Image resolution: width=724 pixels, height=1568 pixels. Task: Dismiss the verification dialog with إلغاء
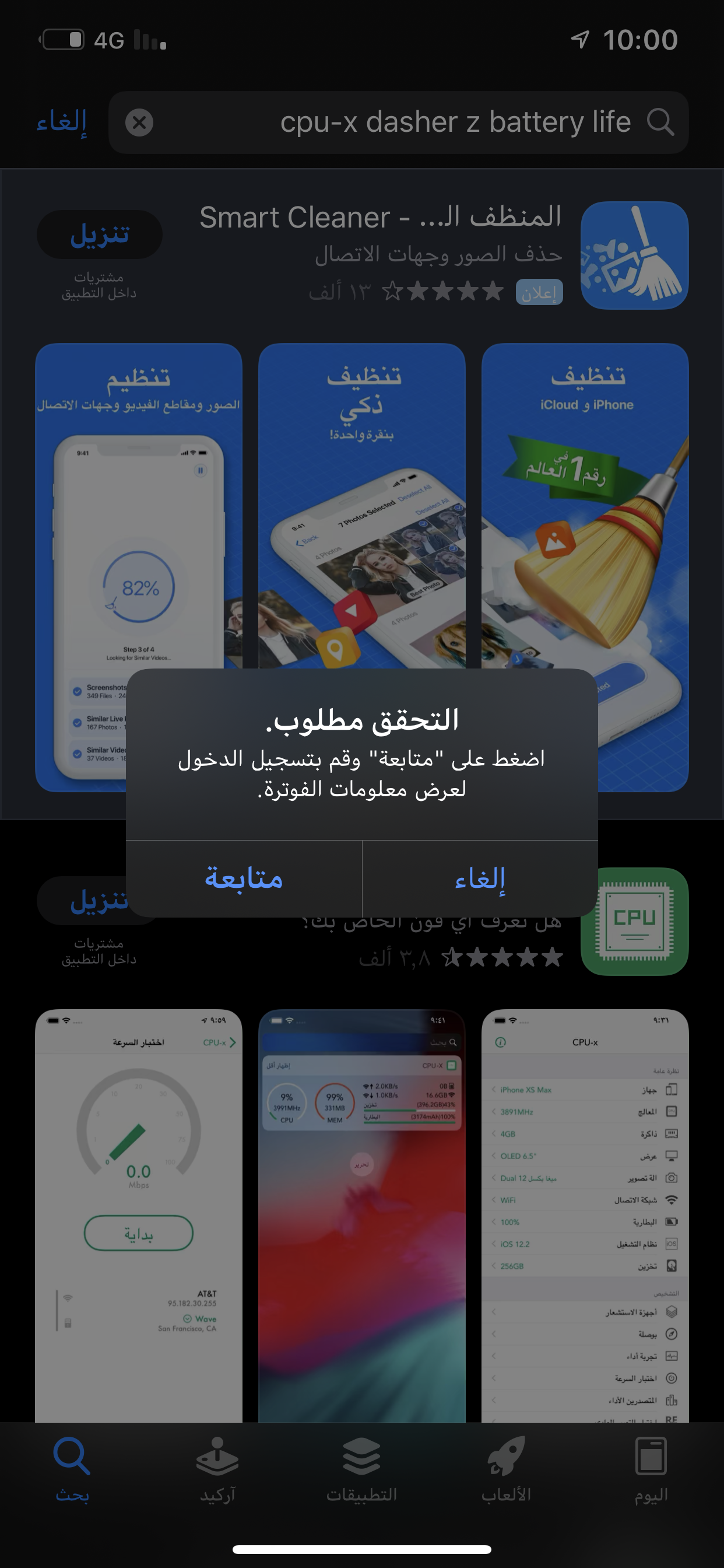(x=479, y=878)
